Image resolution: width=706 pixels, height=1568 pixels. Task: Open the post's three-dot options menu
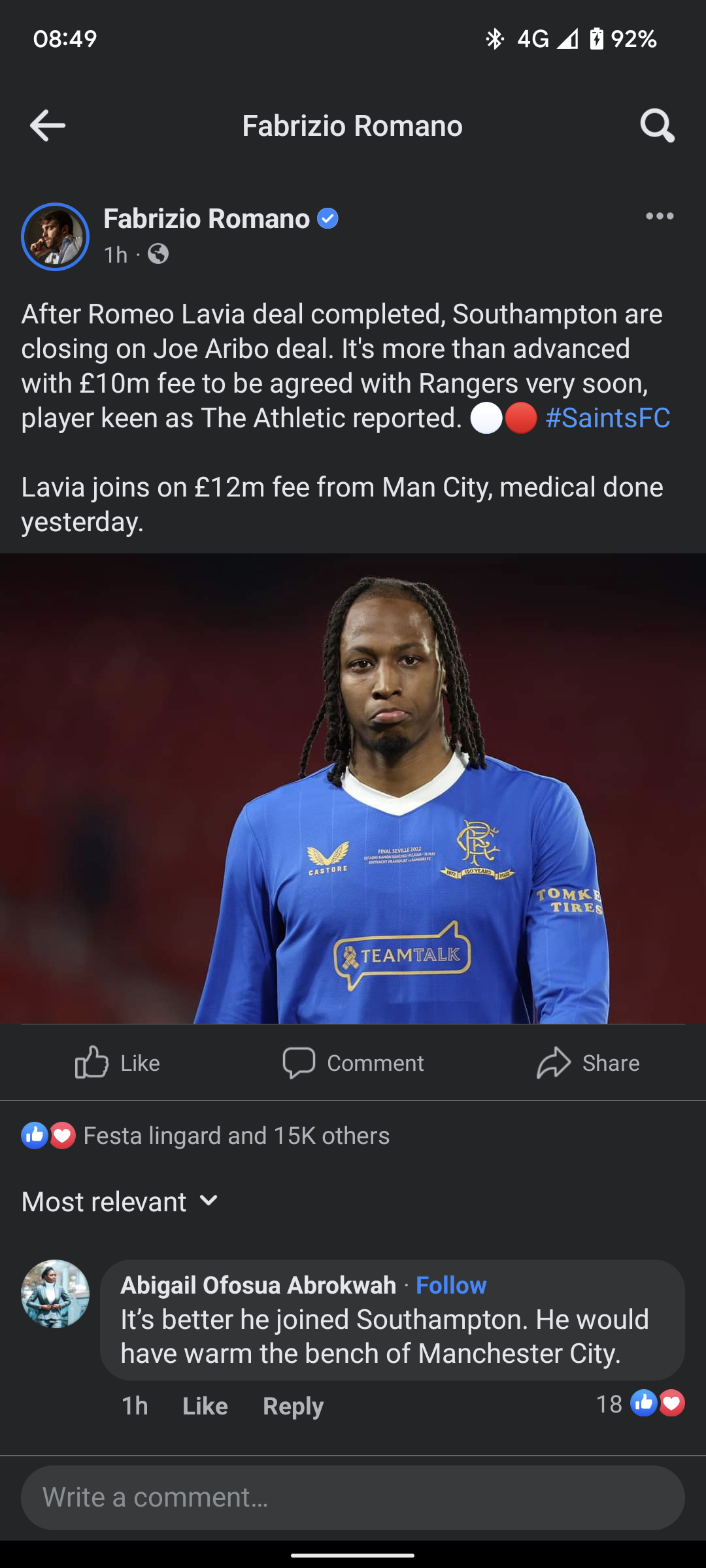point(659,216)
